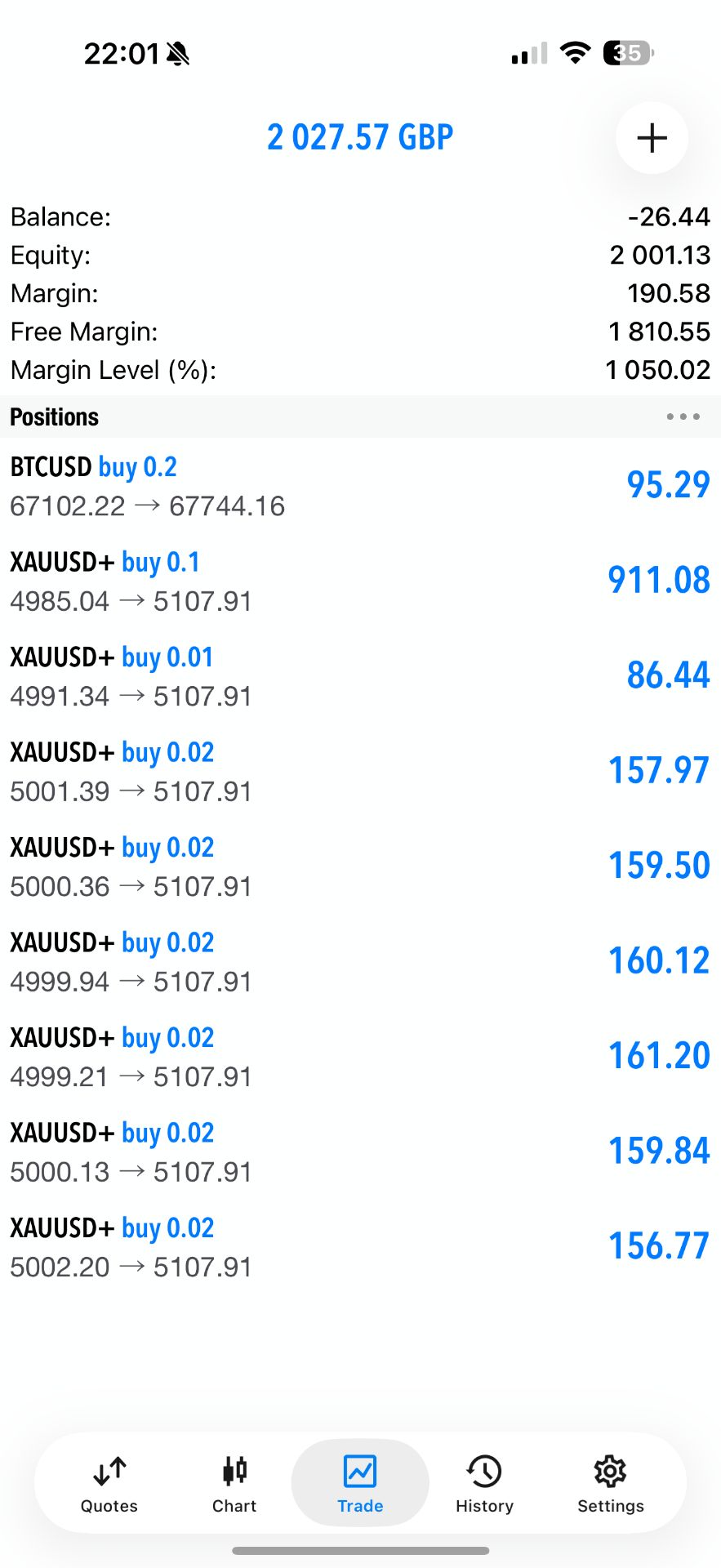
Task: Go to the Chart tab
Action: pyautogui.click(x=234, y=1483)
